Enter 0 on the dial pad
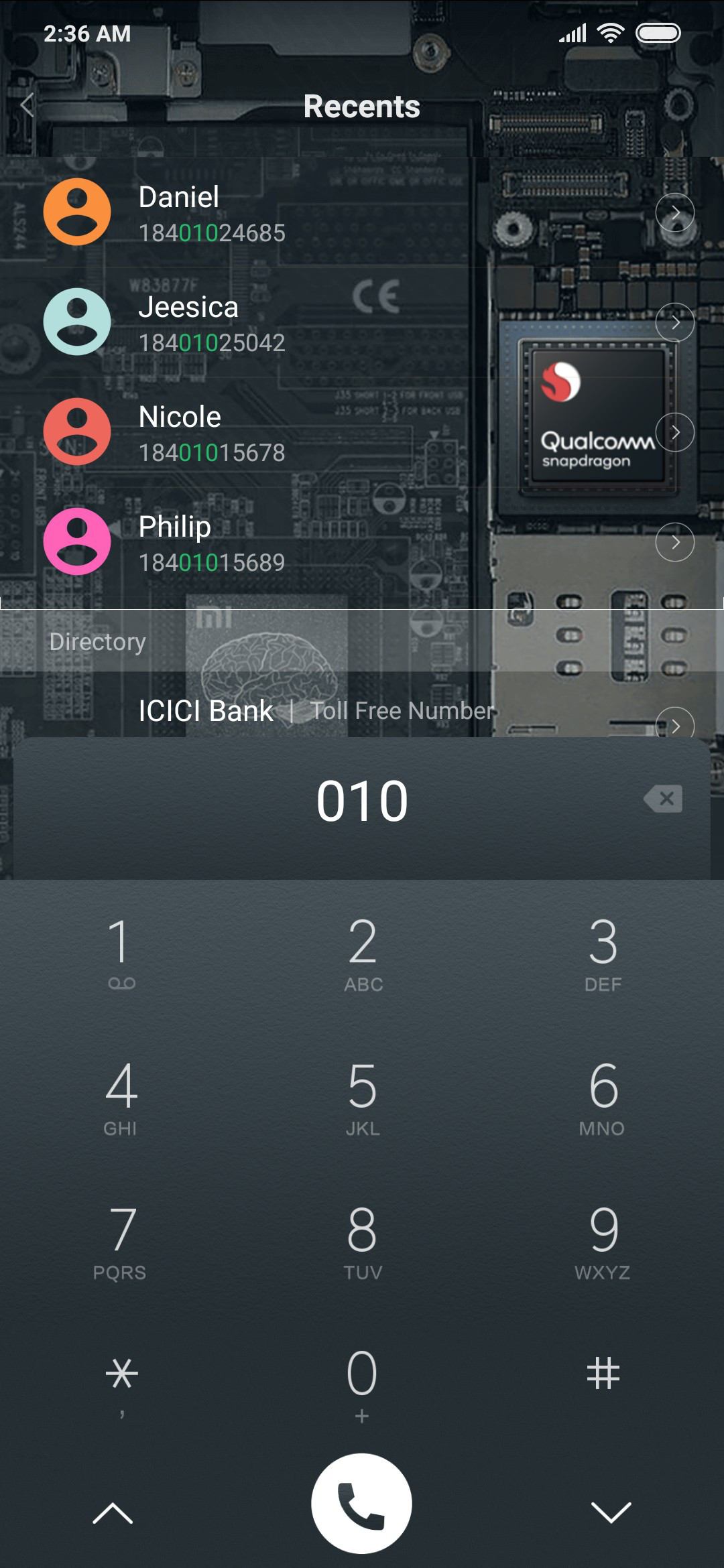 (362, 1384)
